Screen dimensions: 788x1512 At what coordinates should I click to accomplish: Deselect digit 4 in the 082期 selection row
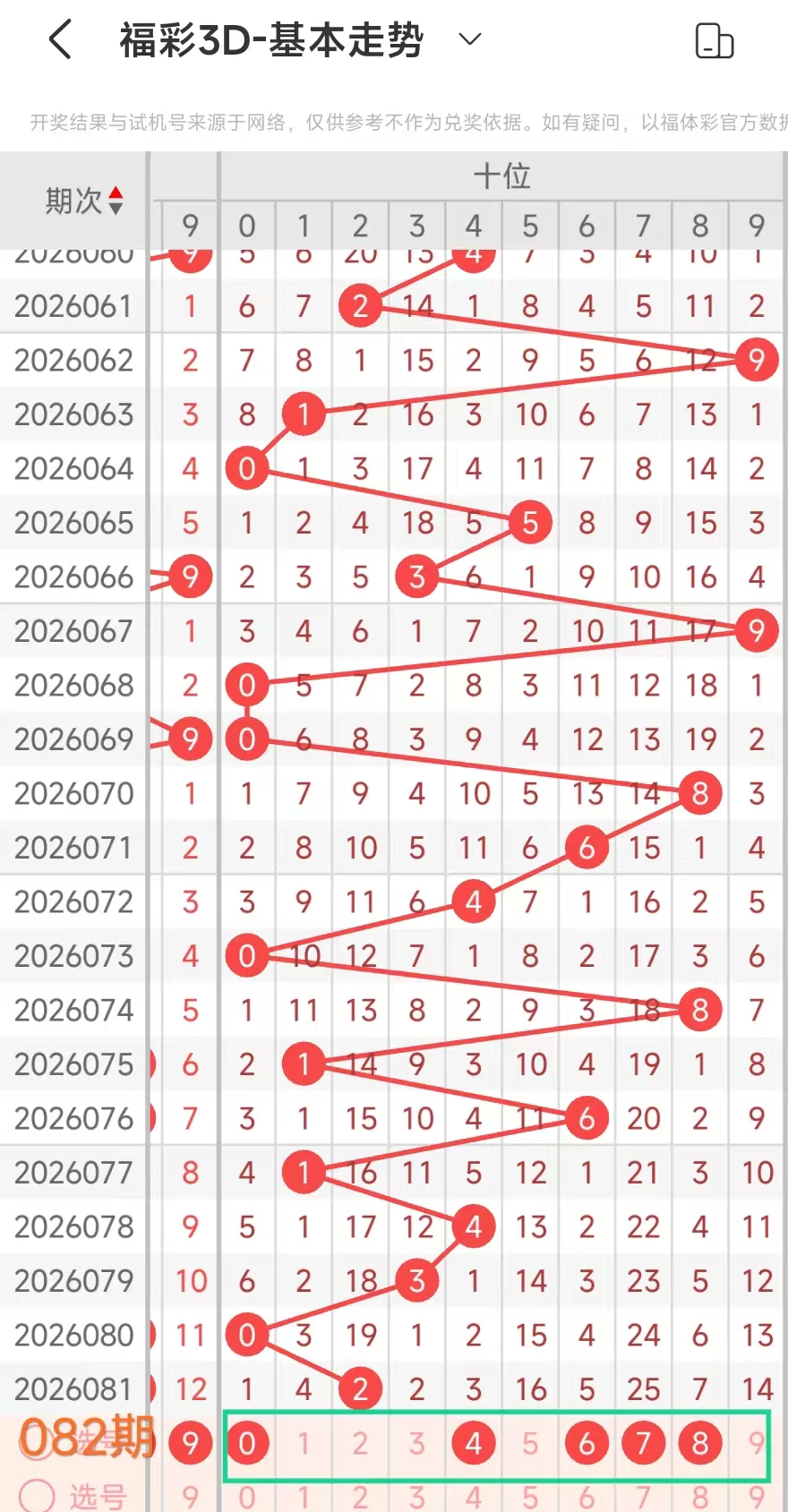[474, 1443]
